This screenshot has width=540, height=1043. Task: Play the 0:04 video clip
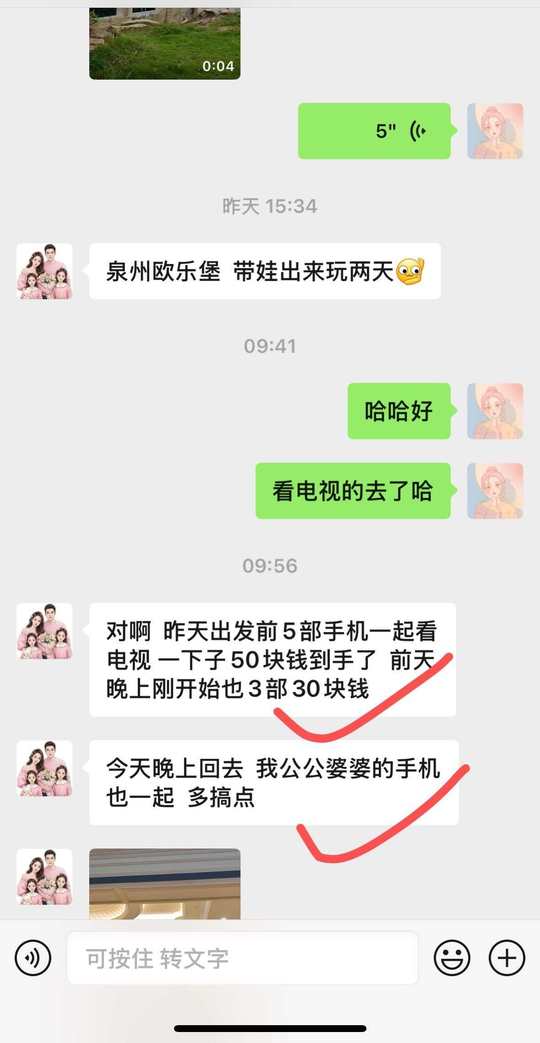tap(165, 43)
